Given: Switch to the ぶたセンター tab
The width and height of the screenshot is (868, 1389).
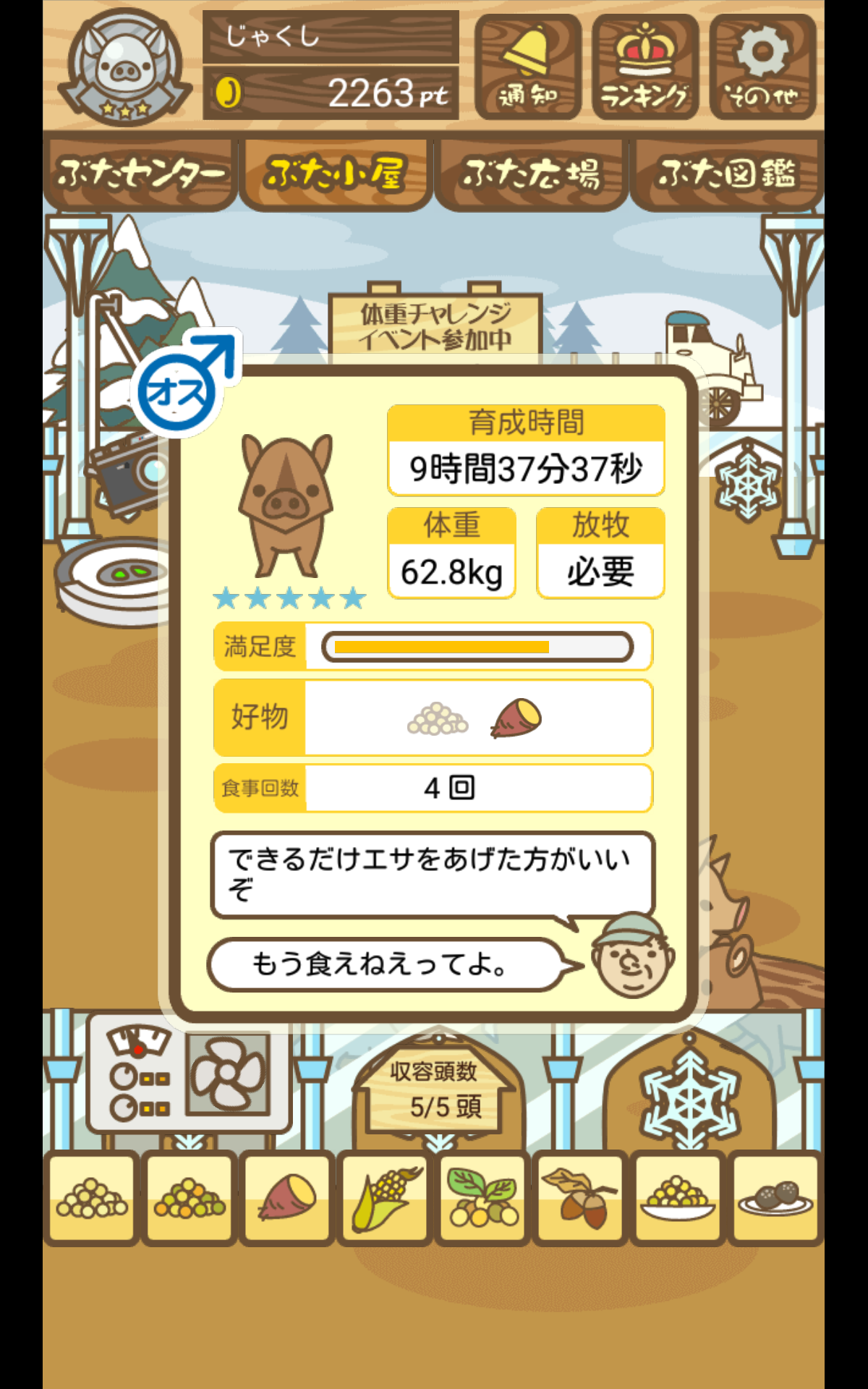Looking at the screenshot, I should pyautogui.click(x=140, y=174).
